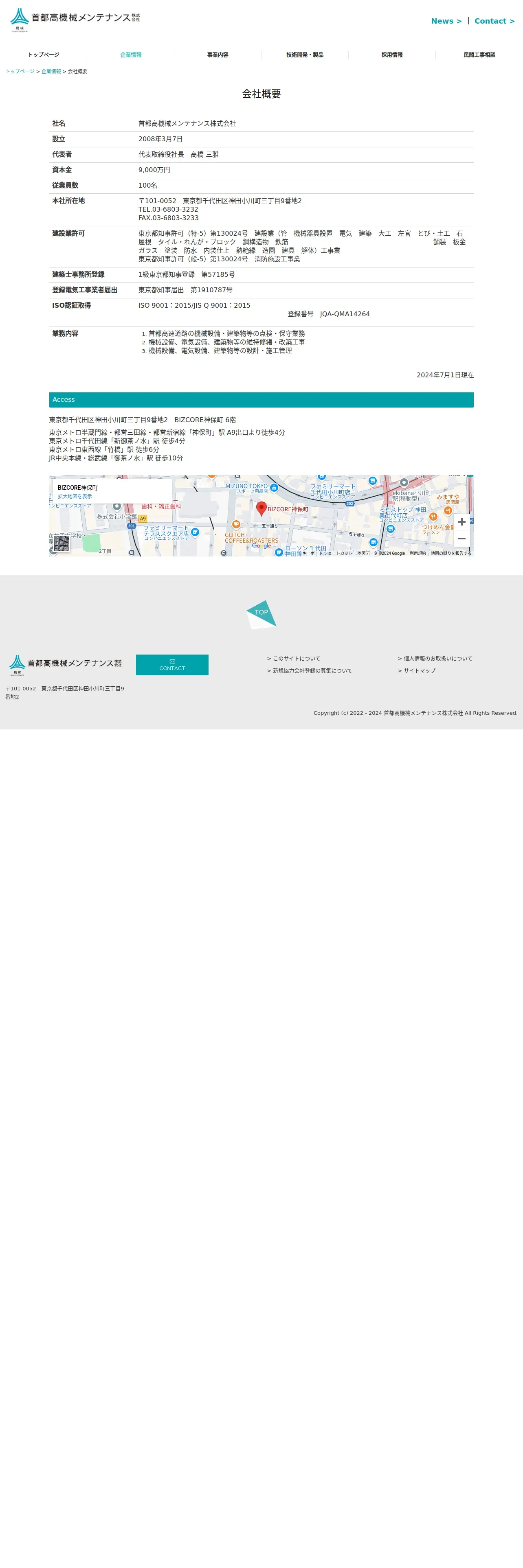Open 採用情報 in the main menu
523x1568 pixels.
coord(392,55)
